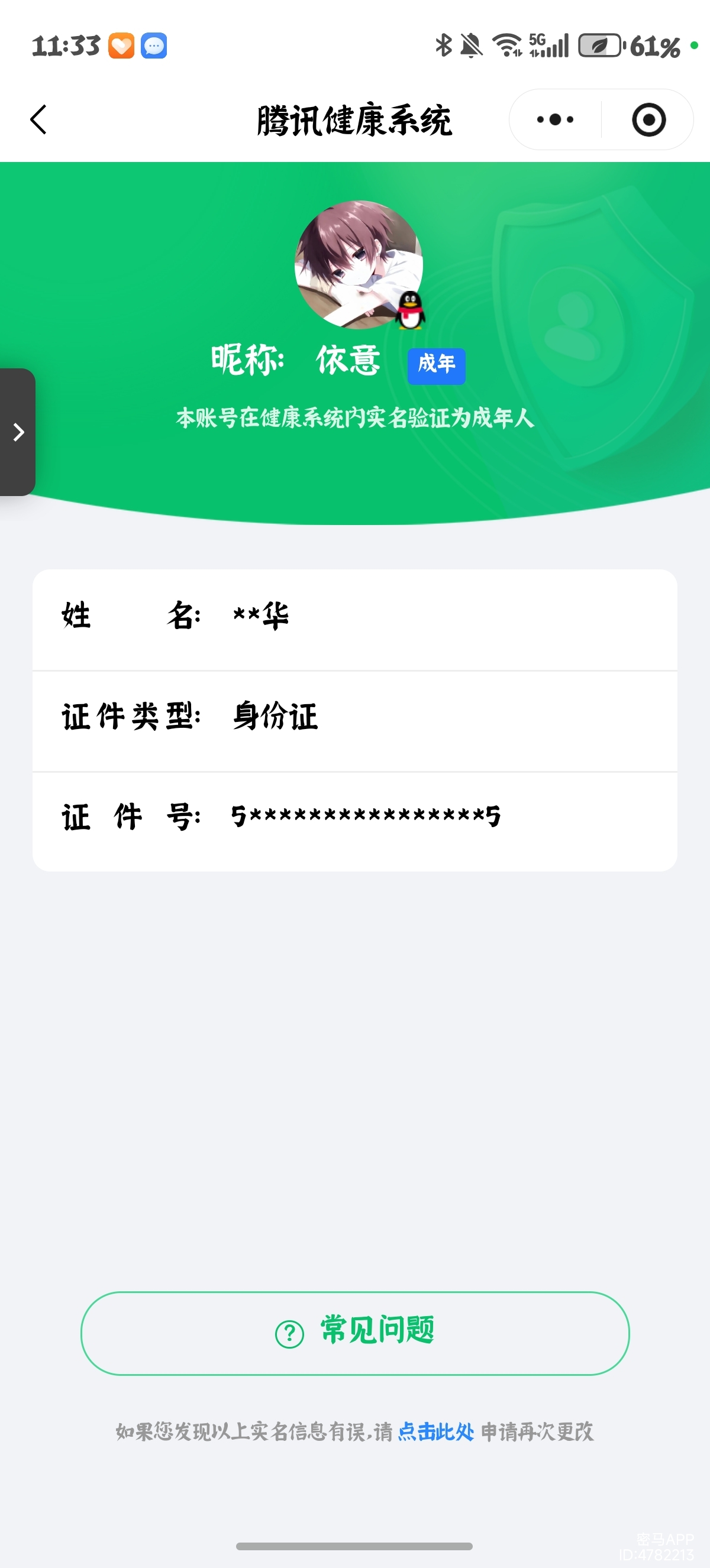Tap the mini-program capsule close circle
The image size is (710, 1568).
[648, 120]
